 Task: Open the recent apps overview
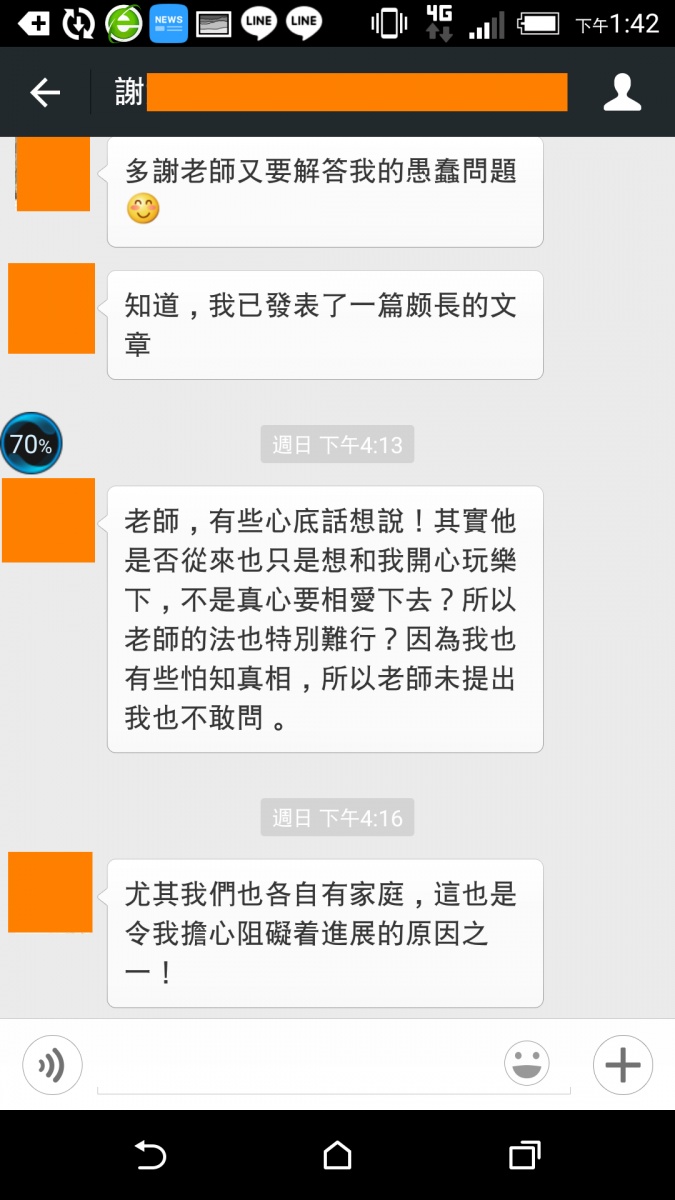pyautogui.click(x=524, y=1156)
